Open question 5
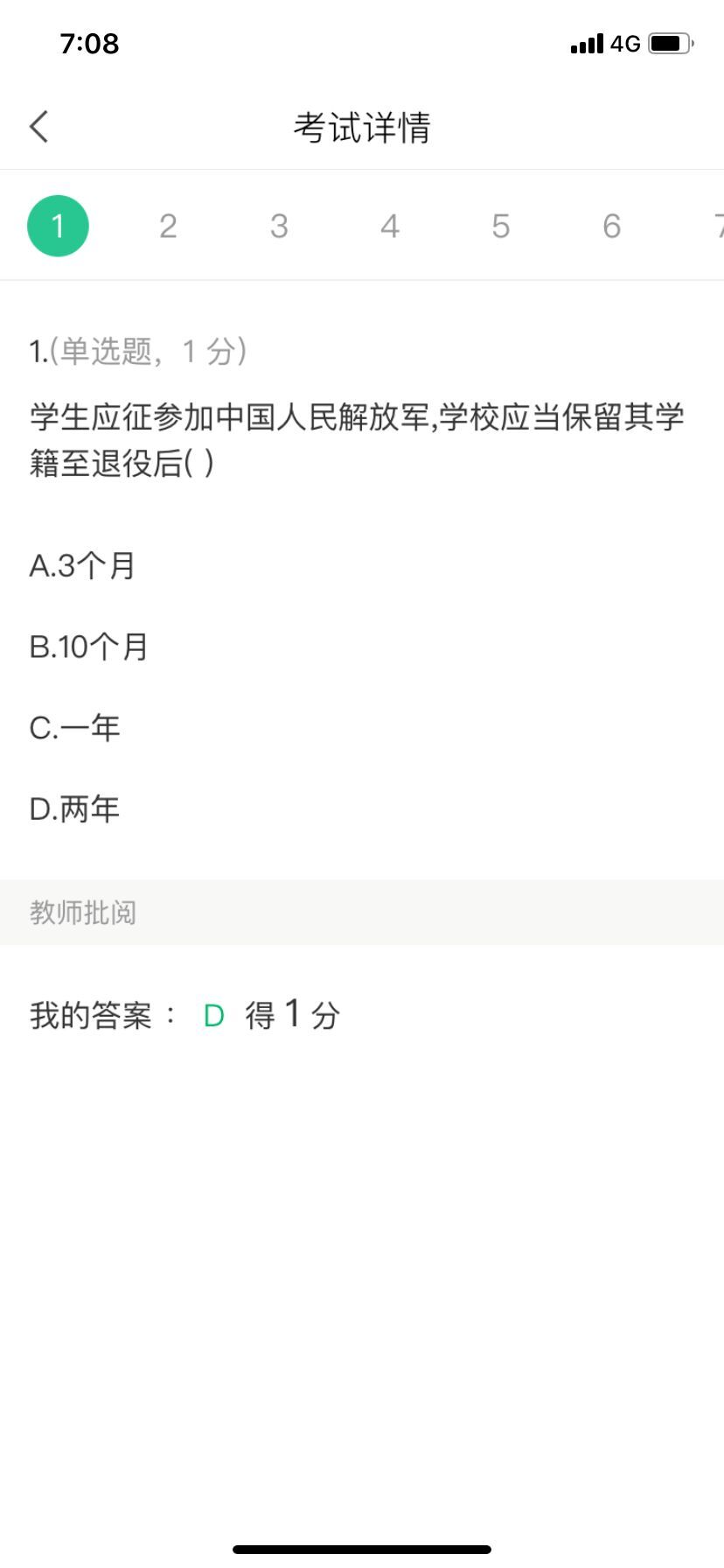724x1568 pixels. click(x=500, y=226)
